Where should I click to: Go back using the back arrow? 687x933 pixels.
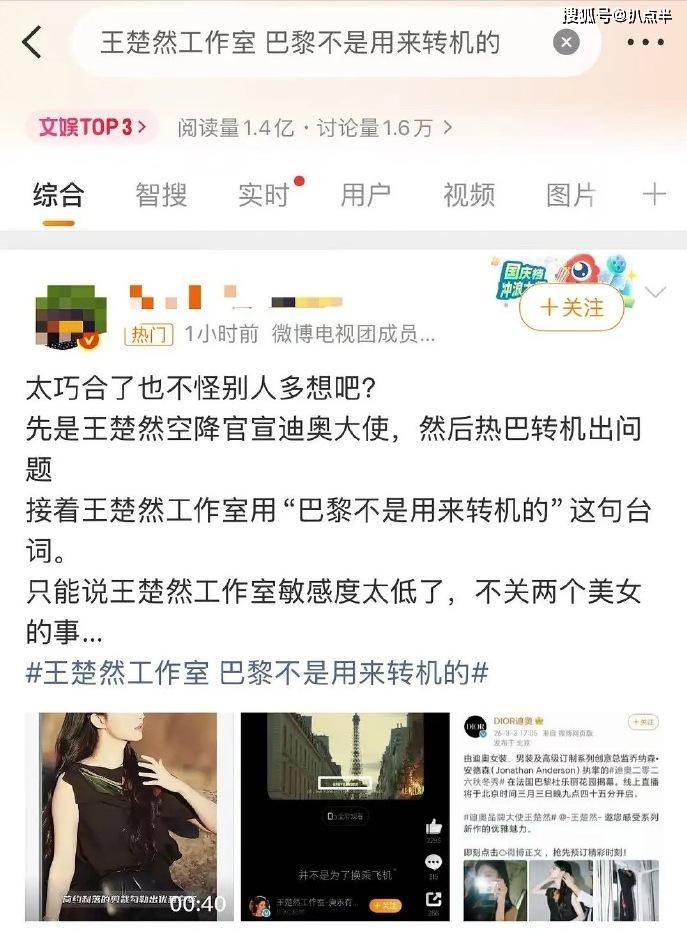(32, 42)
